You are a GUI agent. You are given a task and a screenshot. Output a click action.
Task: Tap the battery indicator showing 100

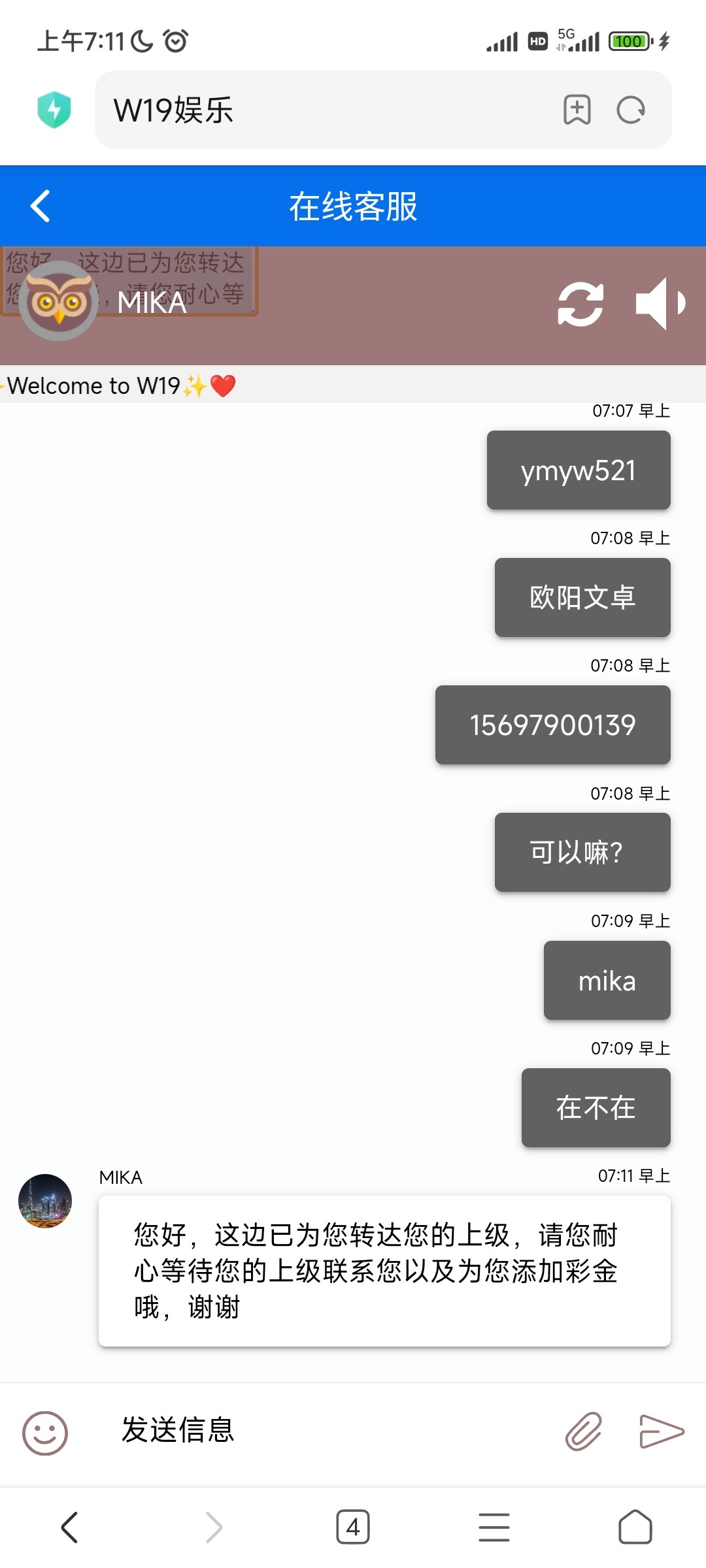628,41
